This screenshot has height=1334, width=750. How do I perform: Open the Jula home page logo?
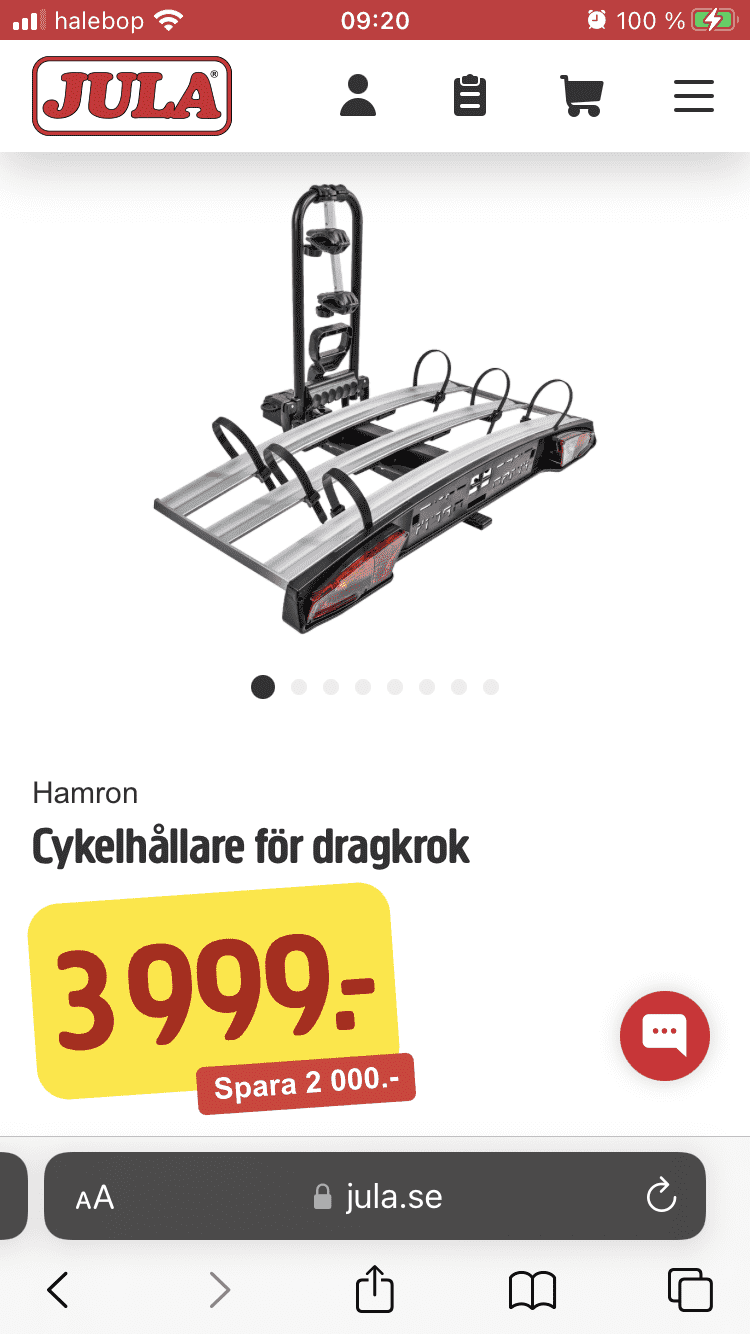point(132,96)
